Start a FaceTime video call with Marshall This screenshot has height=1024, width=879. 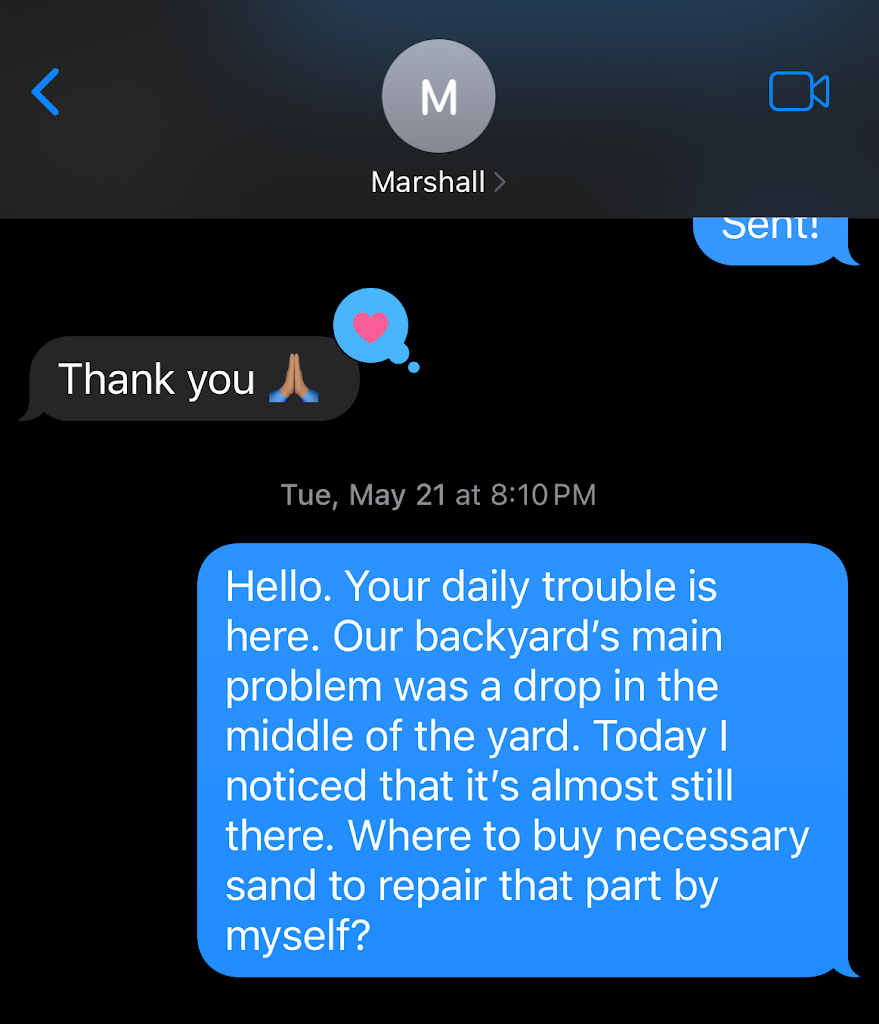[x=798, y=92]
